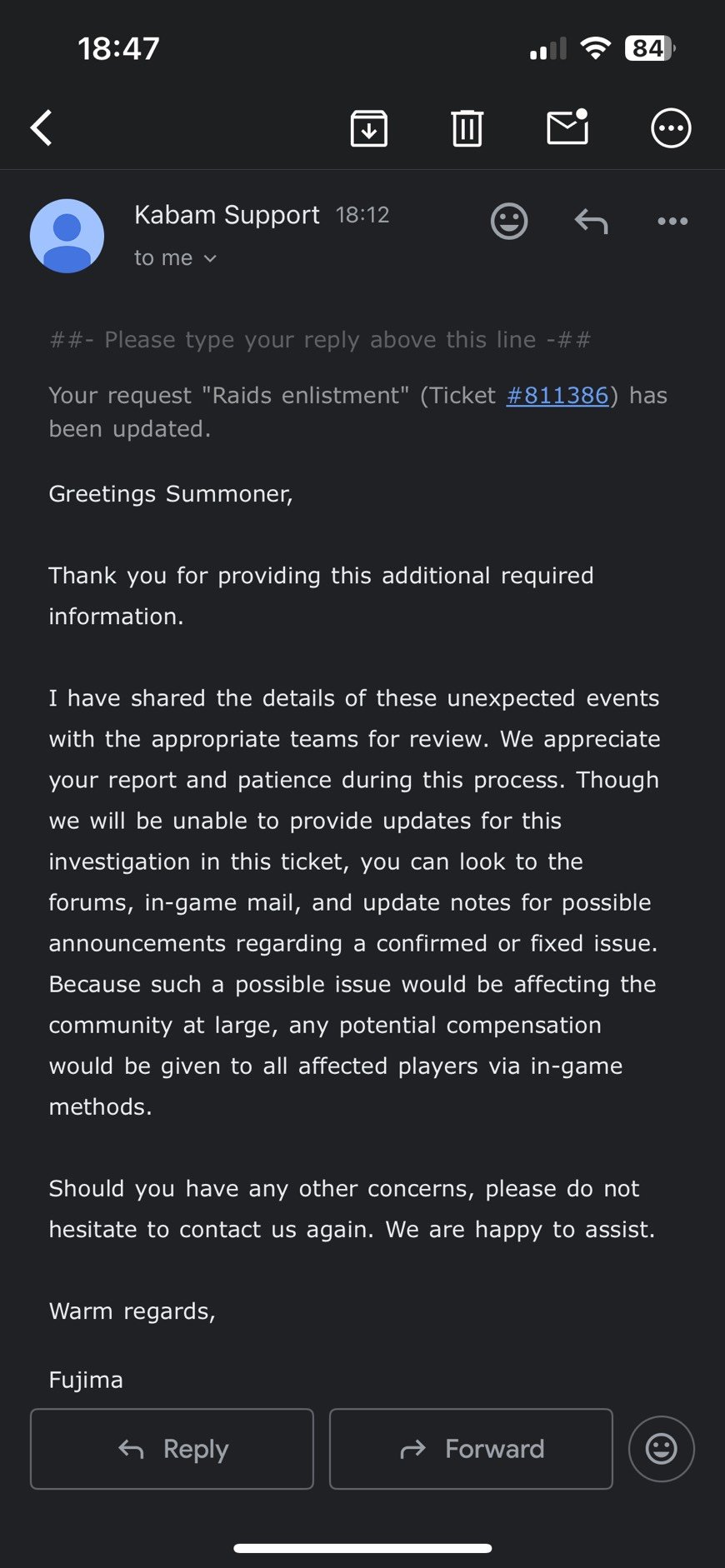
Task: Tap the round emoji button beside Forward
Action: click(x=662, y=1449)
